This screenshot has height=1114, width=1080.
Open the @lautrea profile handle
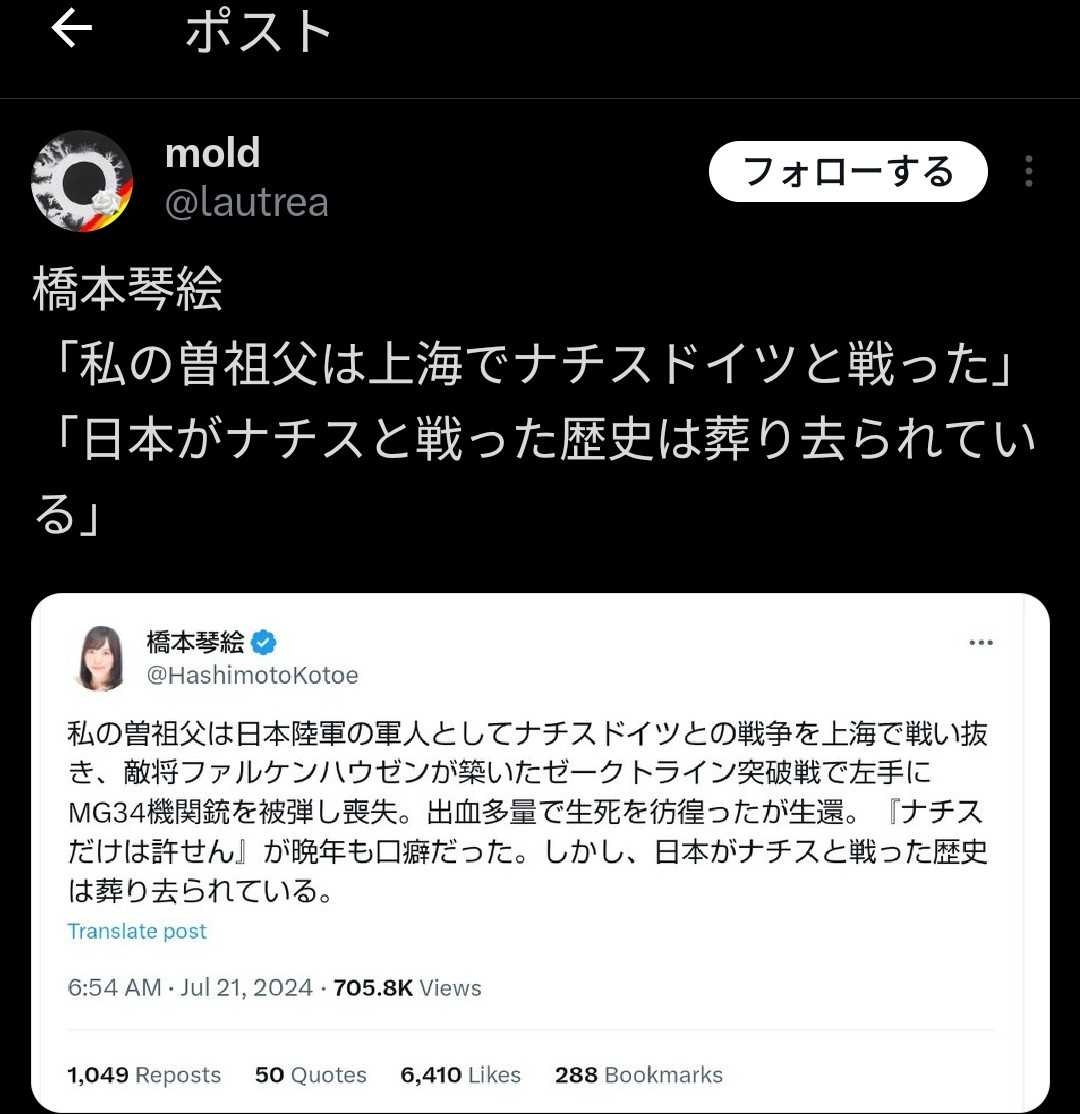[x=246, y=203]
